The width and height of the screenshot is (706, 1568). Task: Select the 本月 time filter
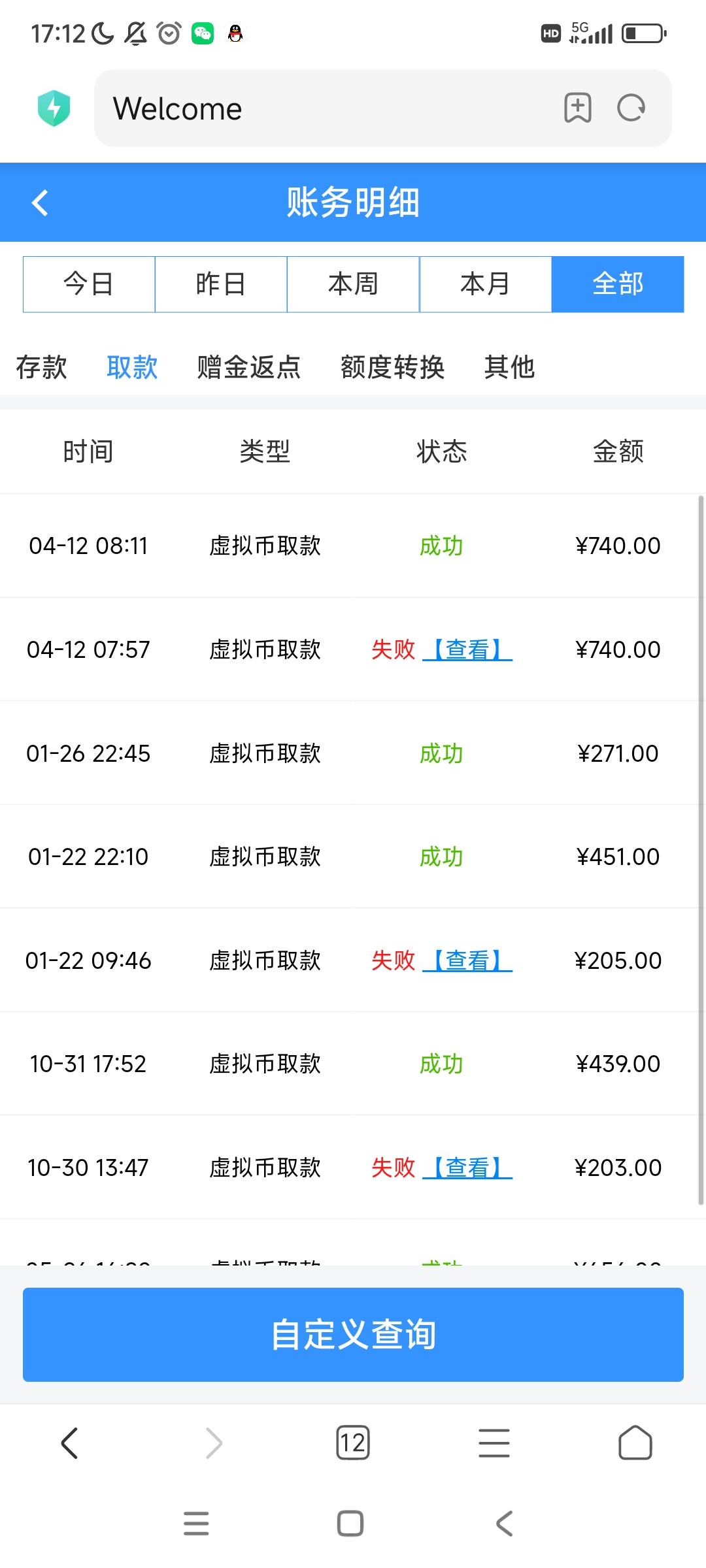coord(485,284)
